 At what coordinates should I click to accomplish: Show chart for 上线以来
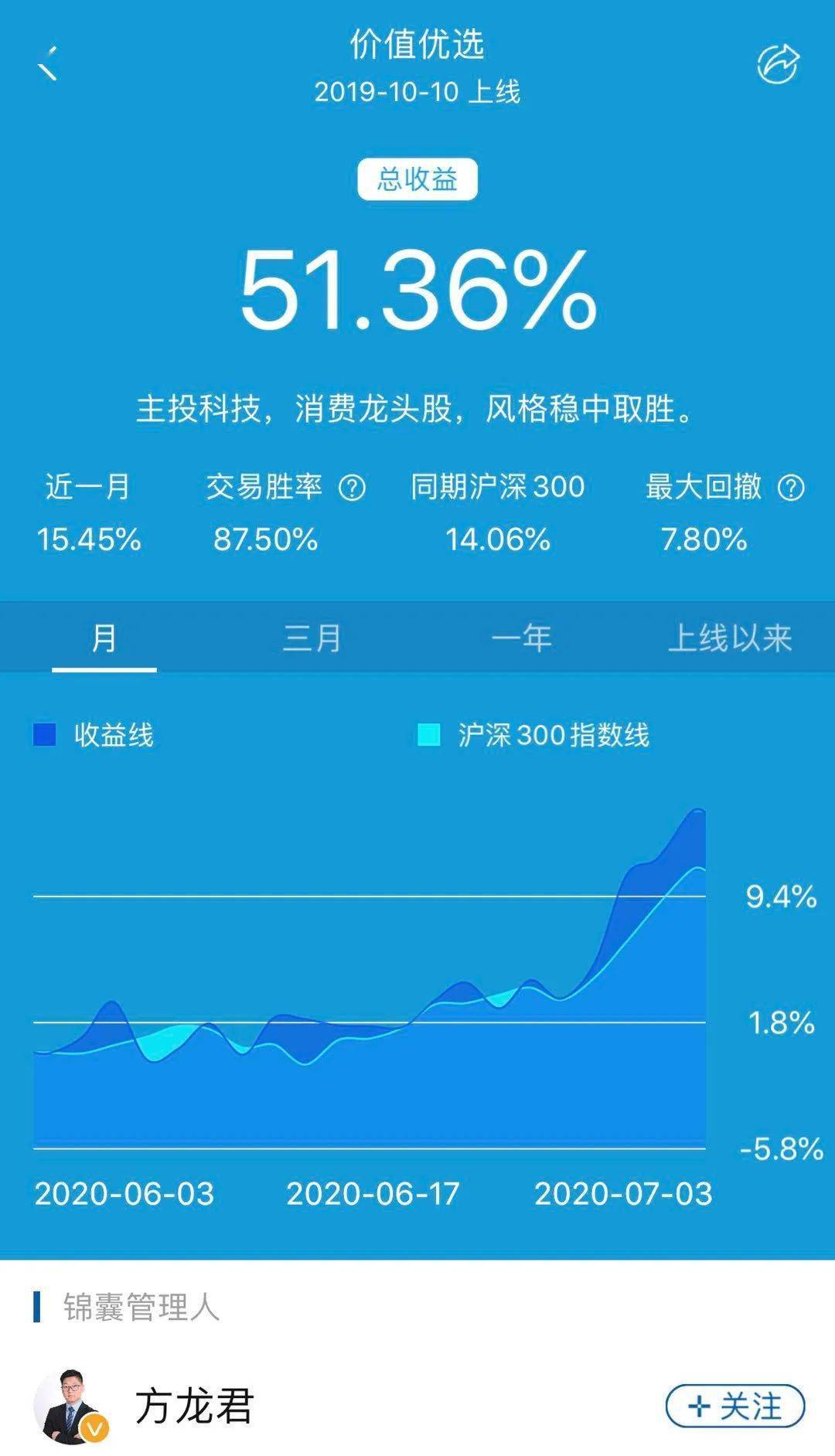click(730, 638)
